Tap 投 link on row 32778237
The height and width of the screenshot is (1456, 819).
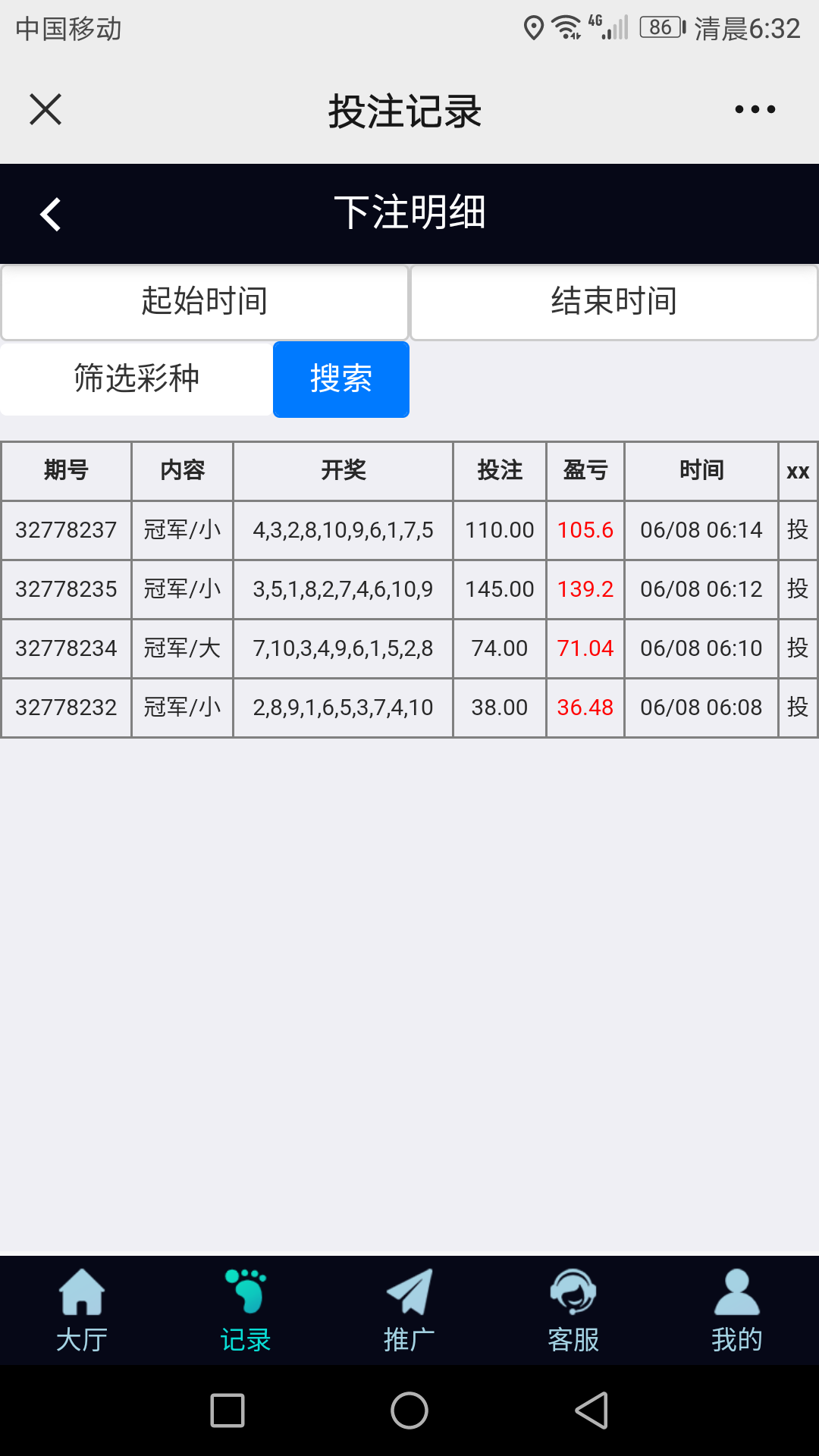point(797,530)
